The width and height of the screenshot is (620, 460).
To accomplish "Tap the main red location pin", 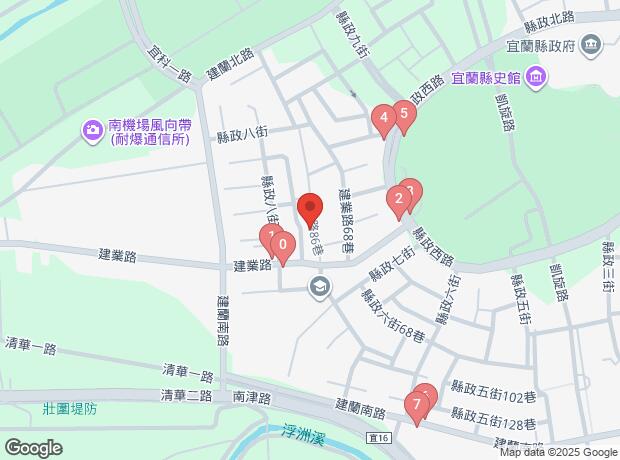I will coord(310,210).
